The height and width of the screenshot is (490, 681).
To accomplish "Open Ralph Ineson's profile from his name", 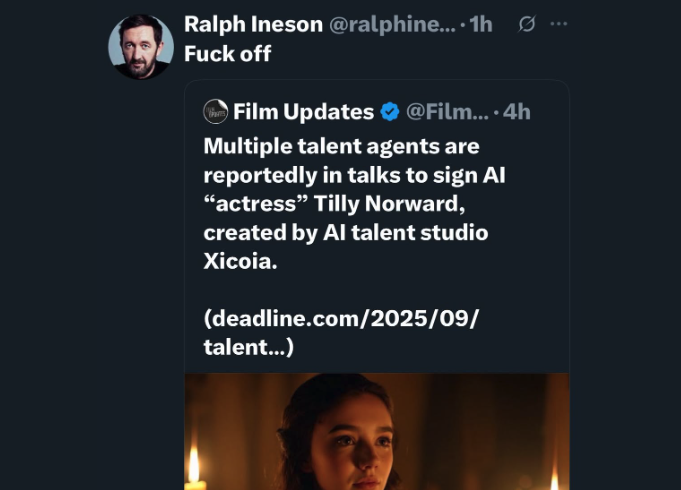I will [252, 24].
